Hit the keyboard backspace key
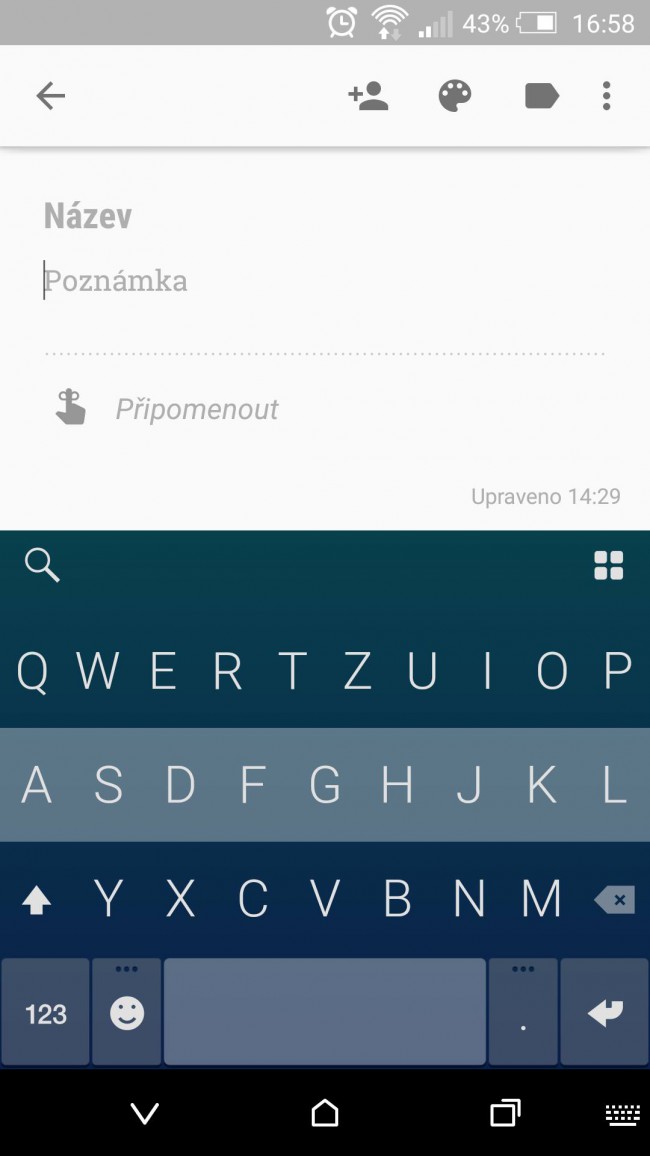 click(615, 899)
